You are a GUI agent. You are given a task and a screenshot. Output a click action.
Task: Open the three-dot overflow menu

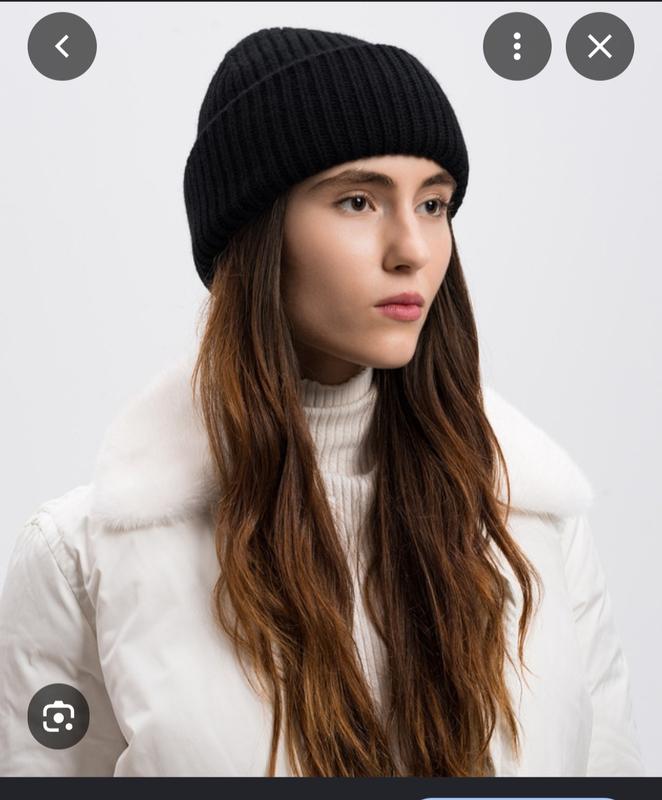point(517,46)
